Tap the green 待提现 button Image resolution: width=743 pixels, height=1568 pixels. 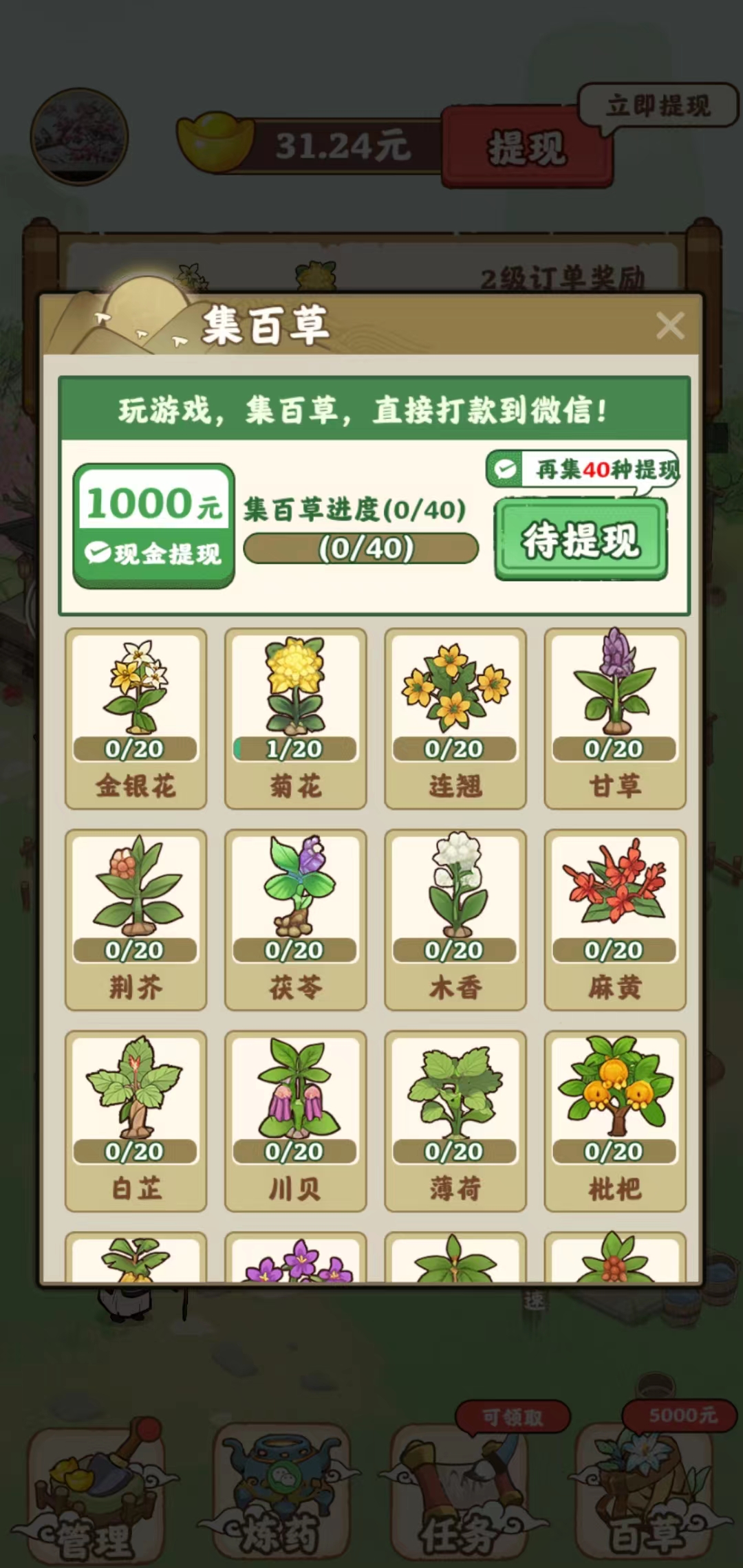tap(581, 540)
